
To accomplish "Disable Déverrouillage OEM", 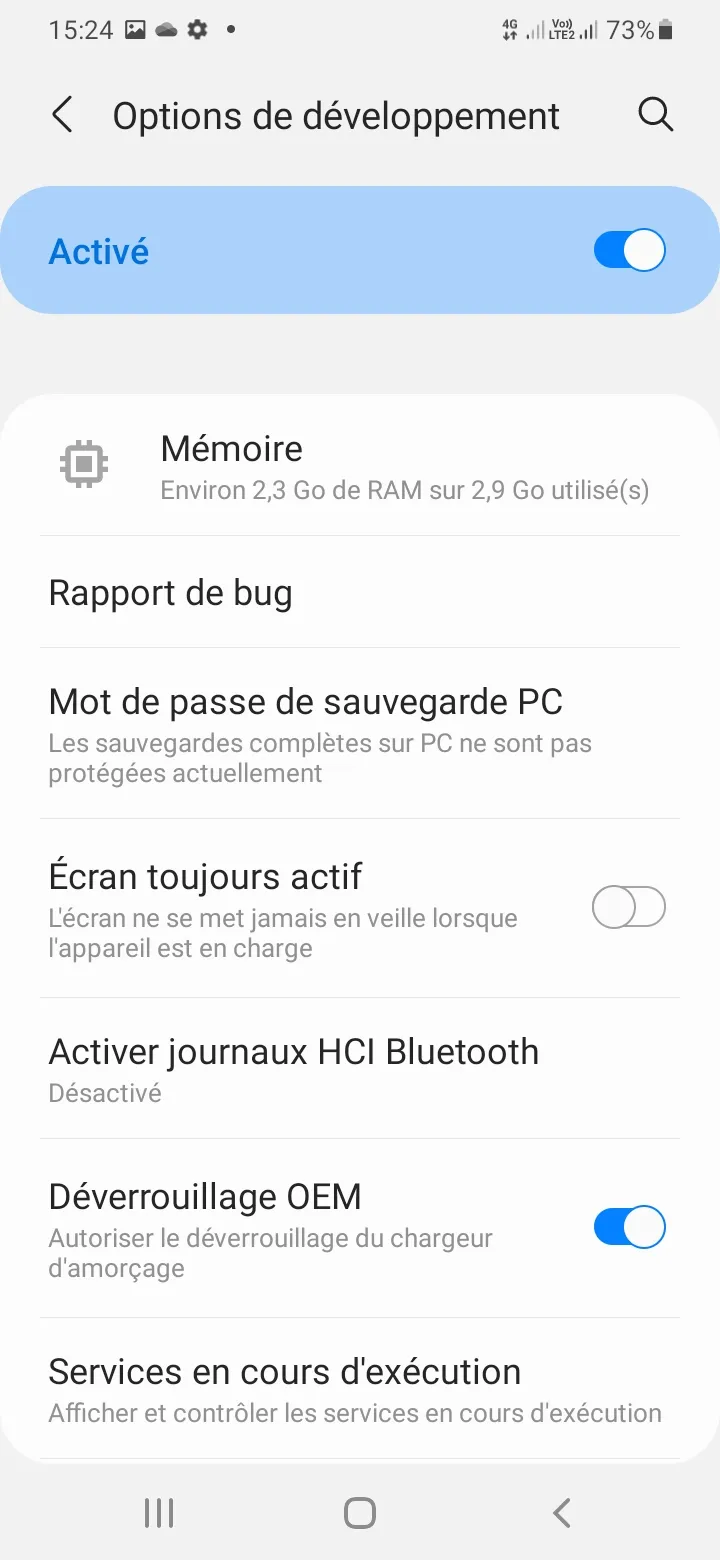I will (x=629, y=1226).
